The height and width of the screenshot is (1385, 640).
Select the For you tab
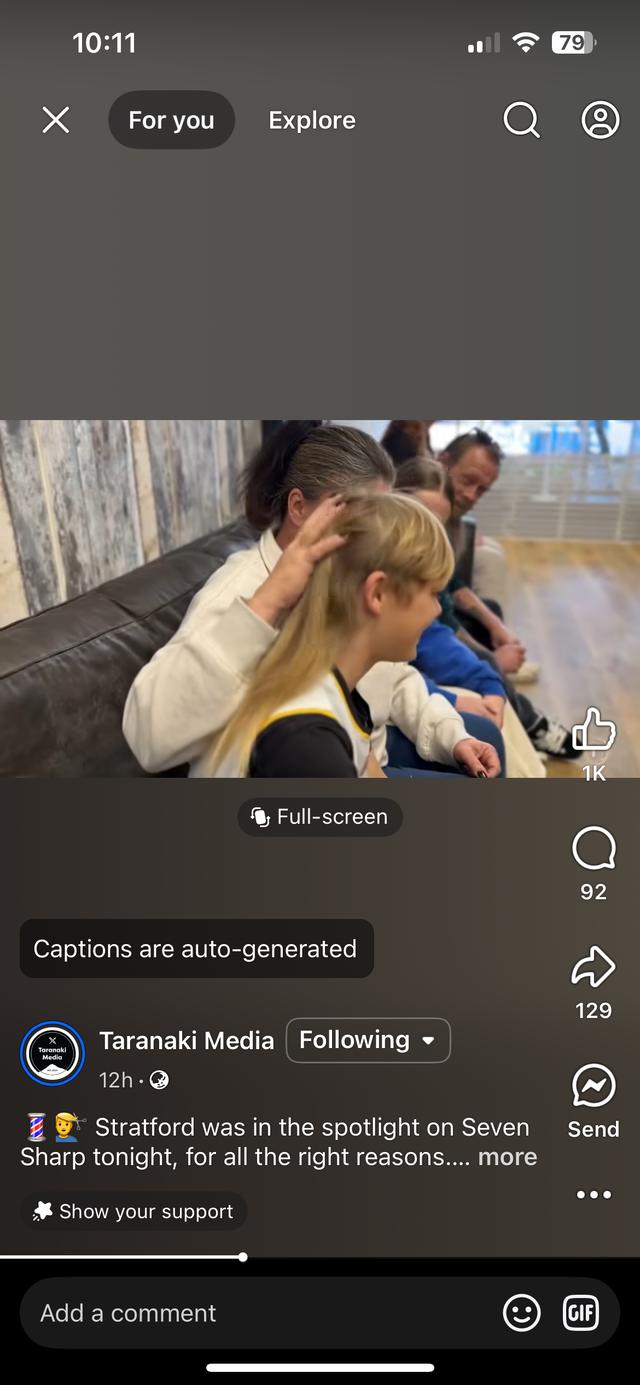coord(171,121)
